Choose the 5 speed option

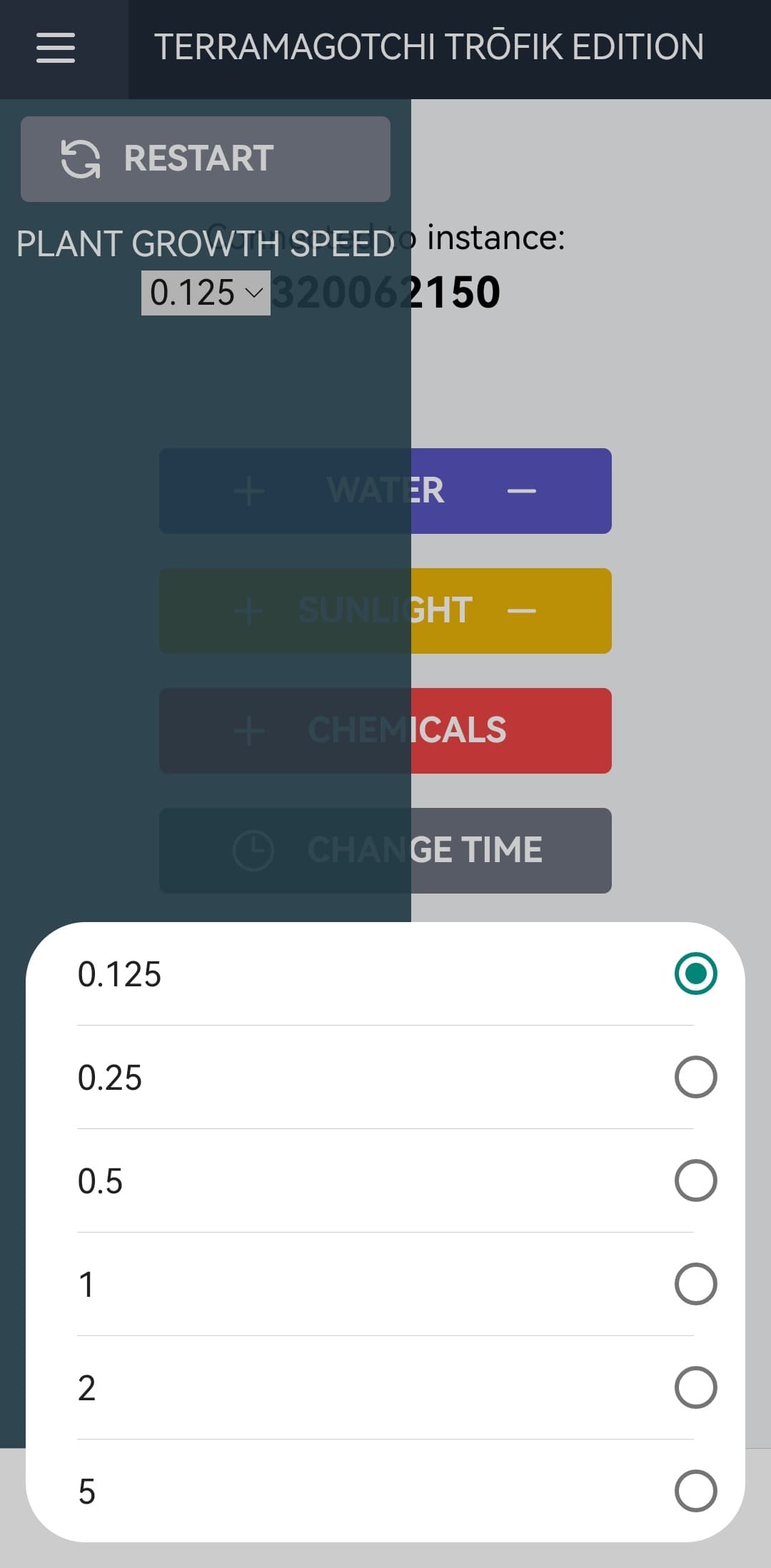(385, 1491)
